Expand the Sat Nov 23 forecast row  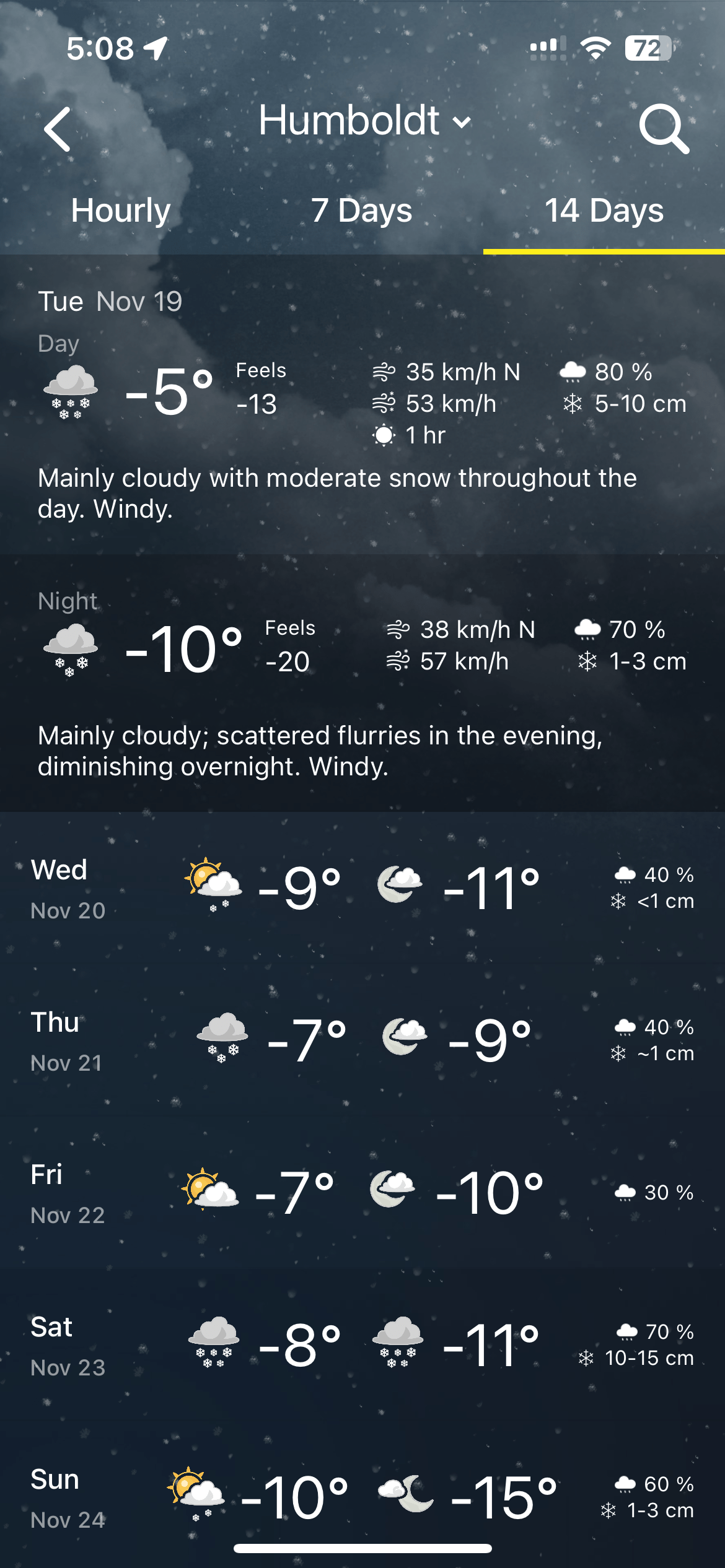pyautogui.click(x=362, y=1345)
